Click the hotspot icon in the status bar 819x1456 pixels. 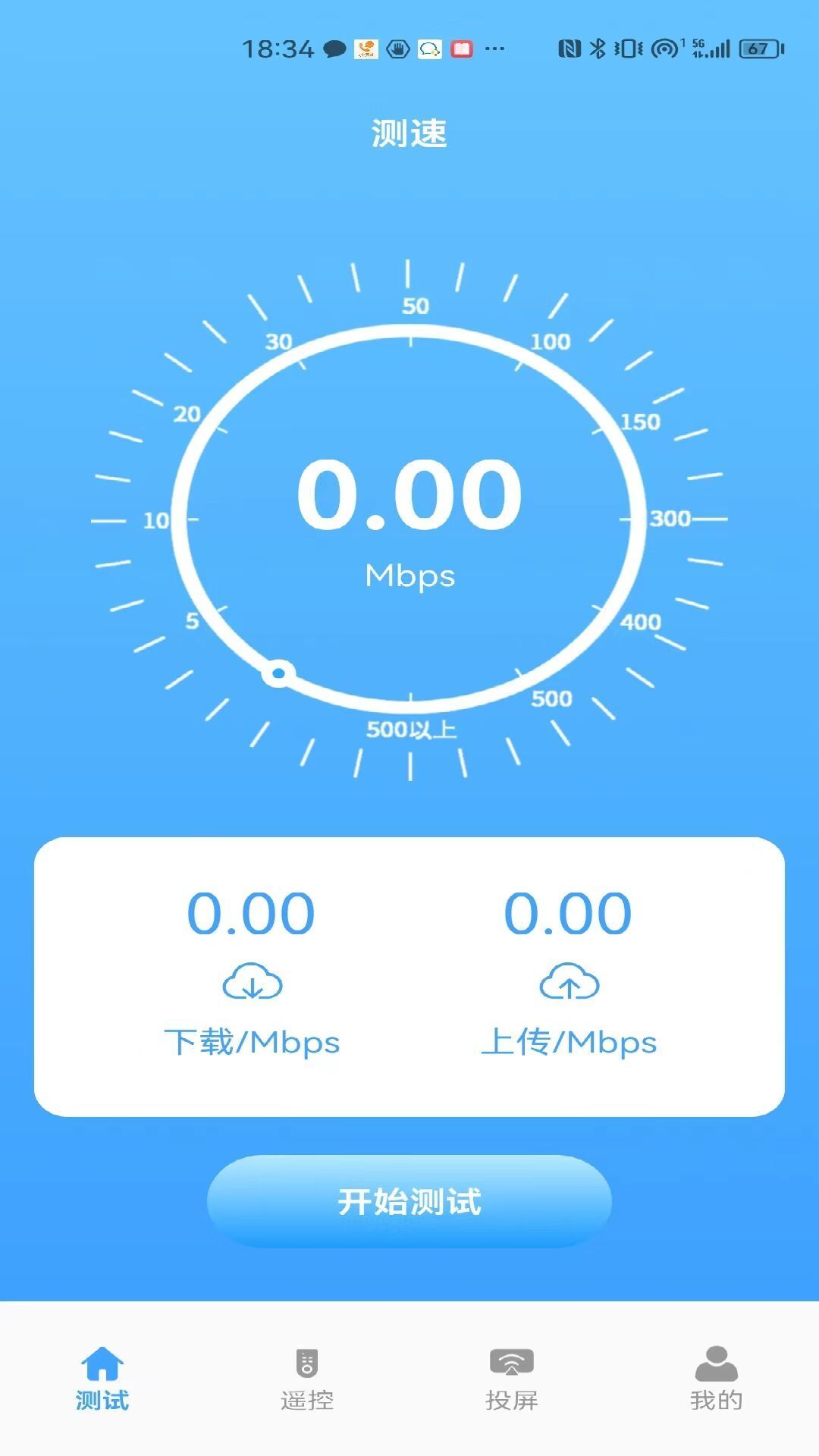tap(664, 47)
